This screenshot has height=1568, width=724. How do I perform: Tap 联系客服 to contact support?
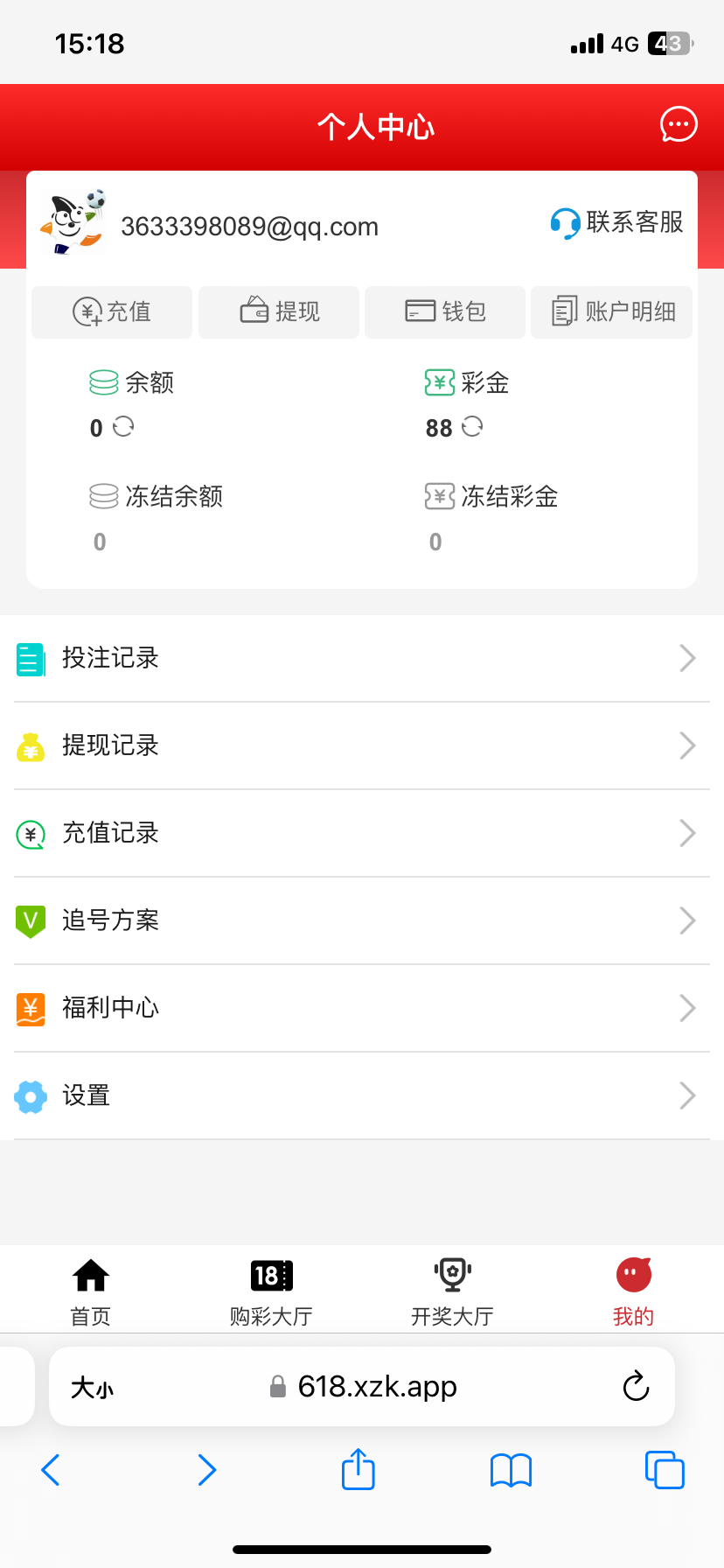pos(616,223)
